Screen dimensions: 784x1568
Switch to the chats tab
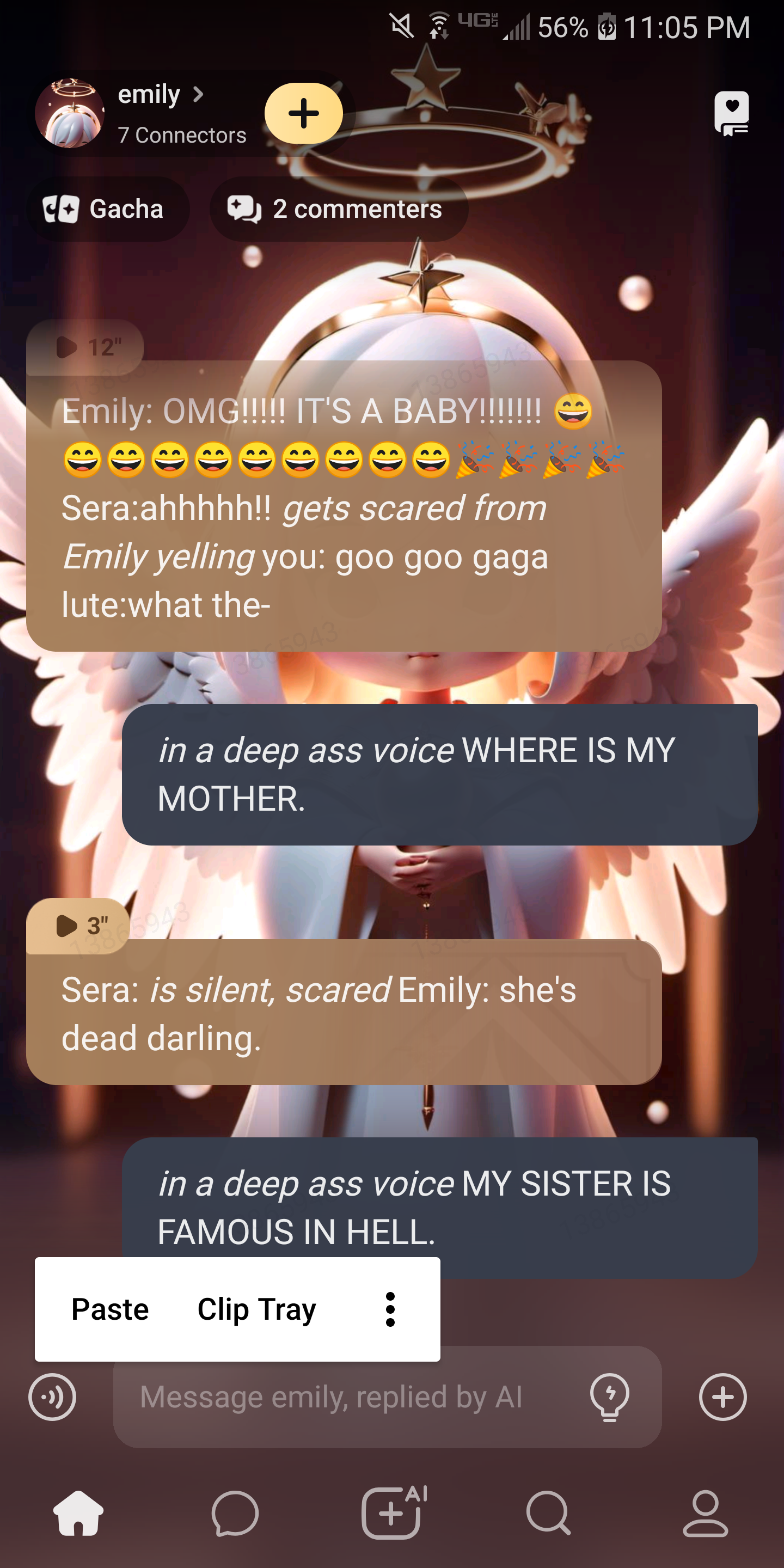click(235, 1513)
